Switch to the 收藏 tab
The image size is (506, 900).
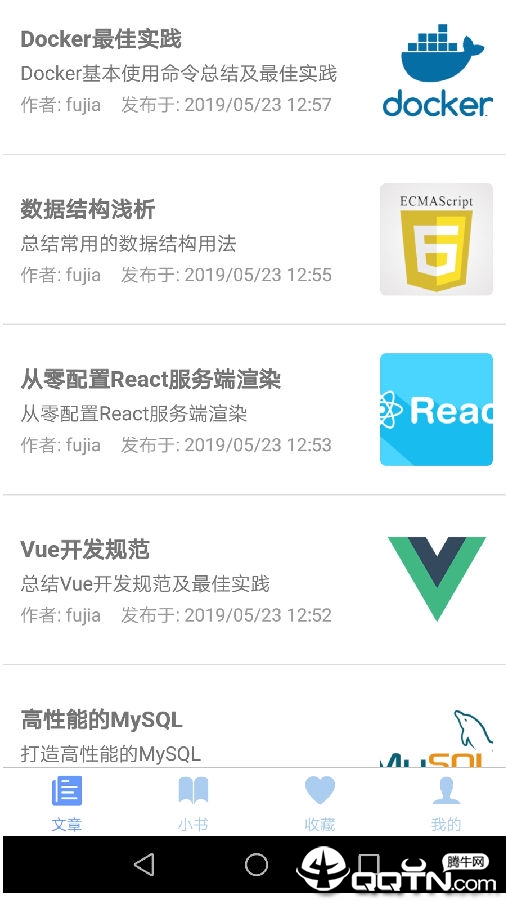(319, 802)
